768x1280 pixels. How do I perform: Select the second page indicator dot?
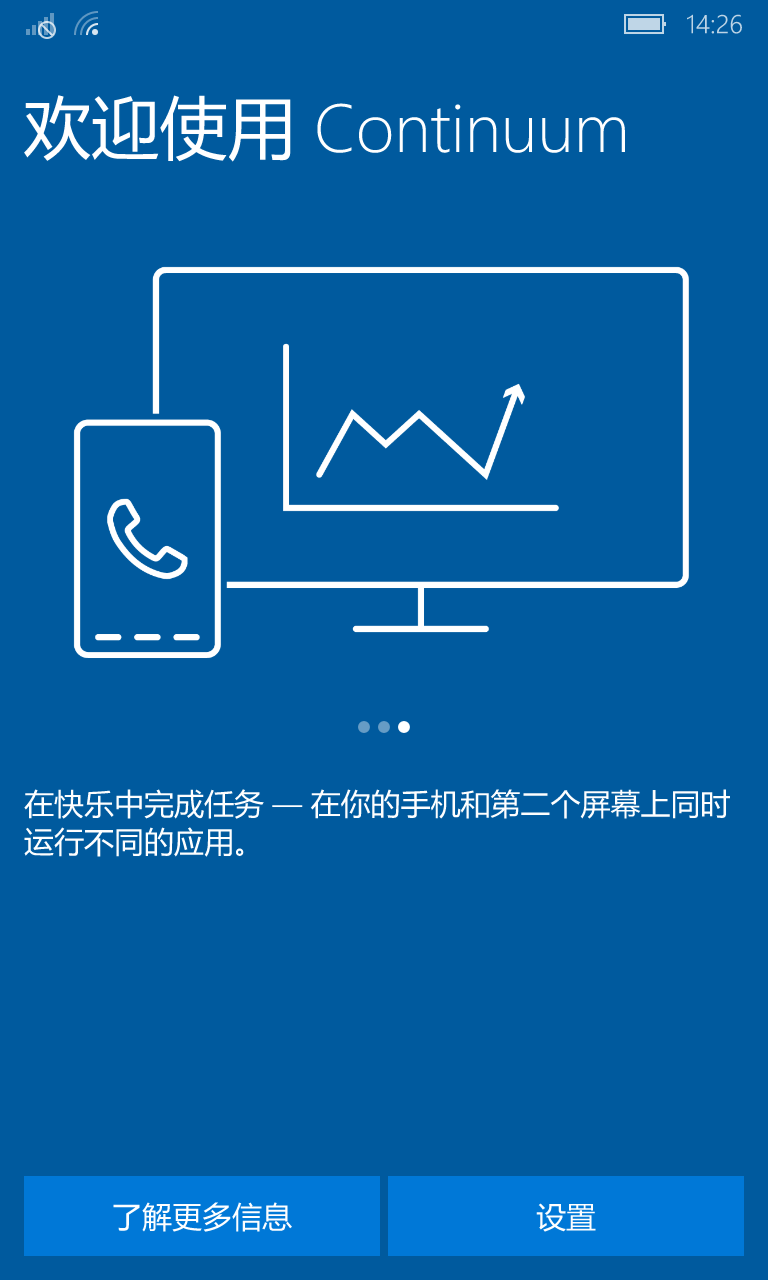point(384,727)
